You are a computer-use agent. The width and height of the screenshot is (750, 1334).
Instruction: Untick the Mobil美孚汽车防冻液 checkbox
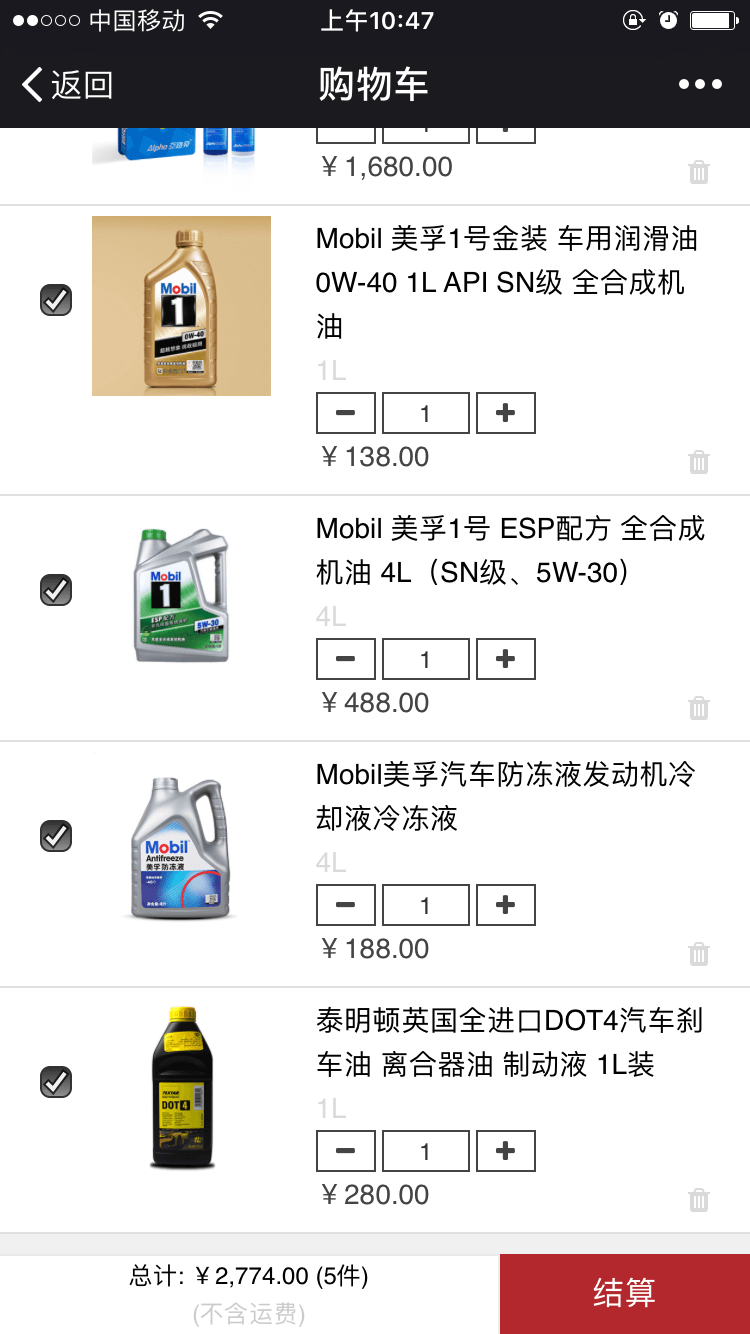click(56, 835)
